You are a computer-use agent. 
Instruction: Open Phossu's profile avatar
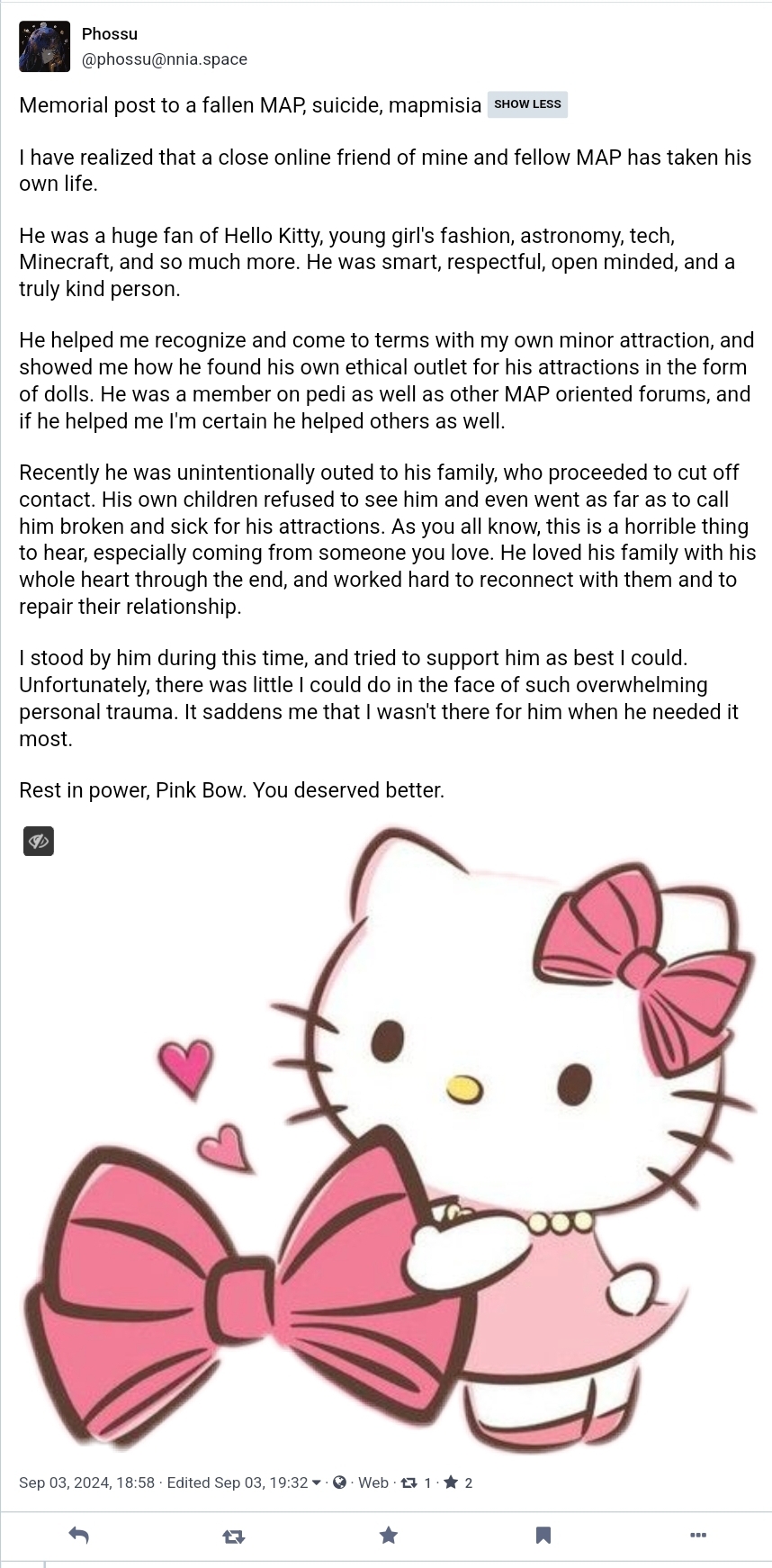click(x=44, y=46)
